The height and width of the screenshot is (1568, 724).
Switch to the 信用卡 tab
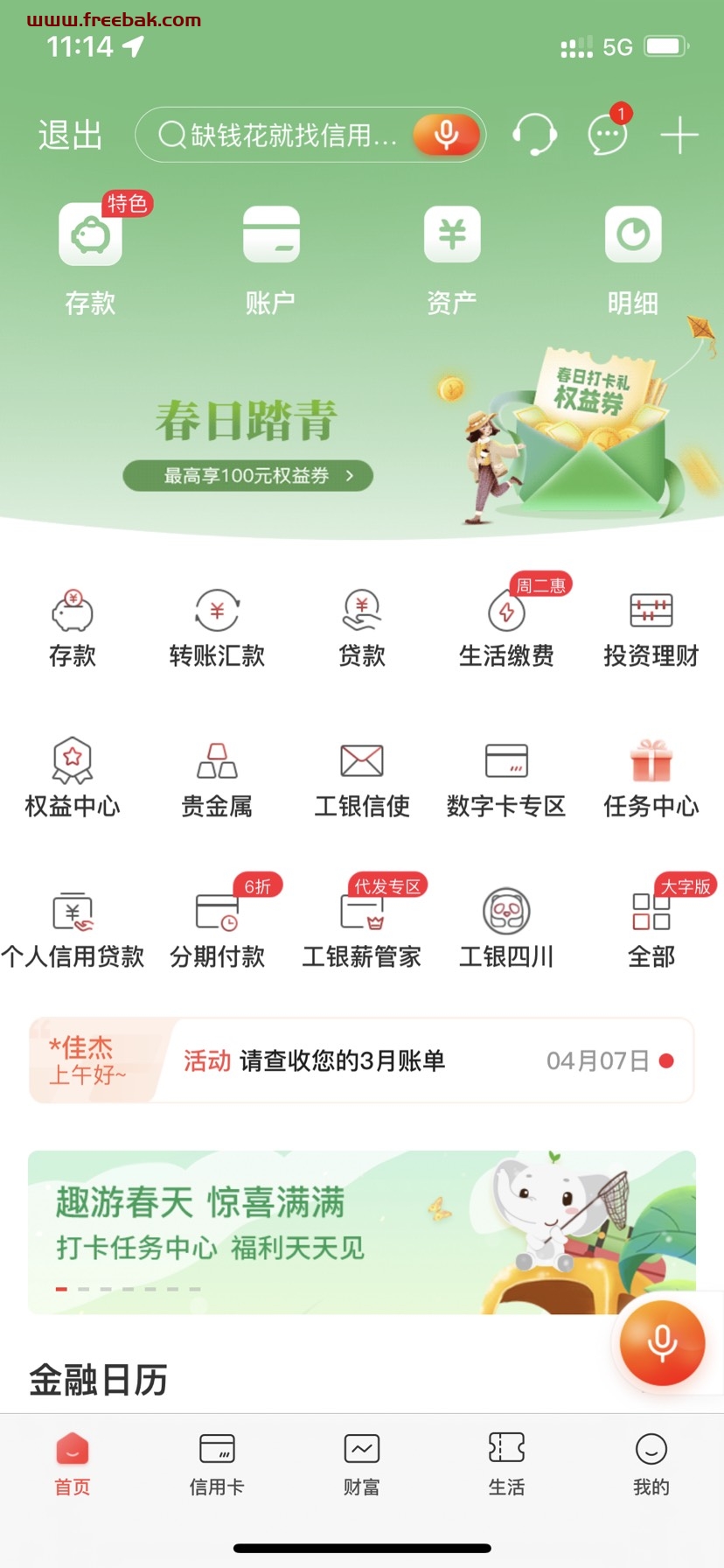[x=217, y=1464]
